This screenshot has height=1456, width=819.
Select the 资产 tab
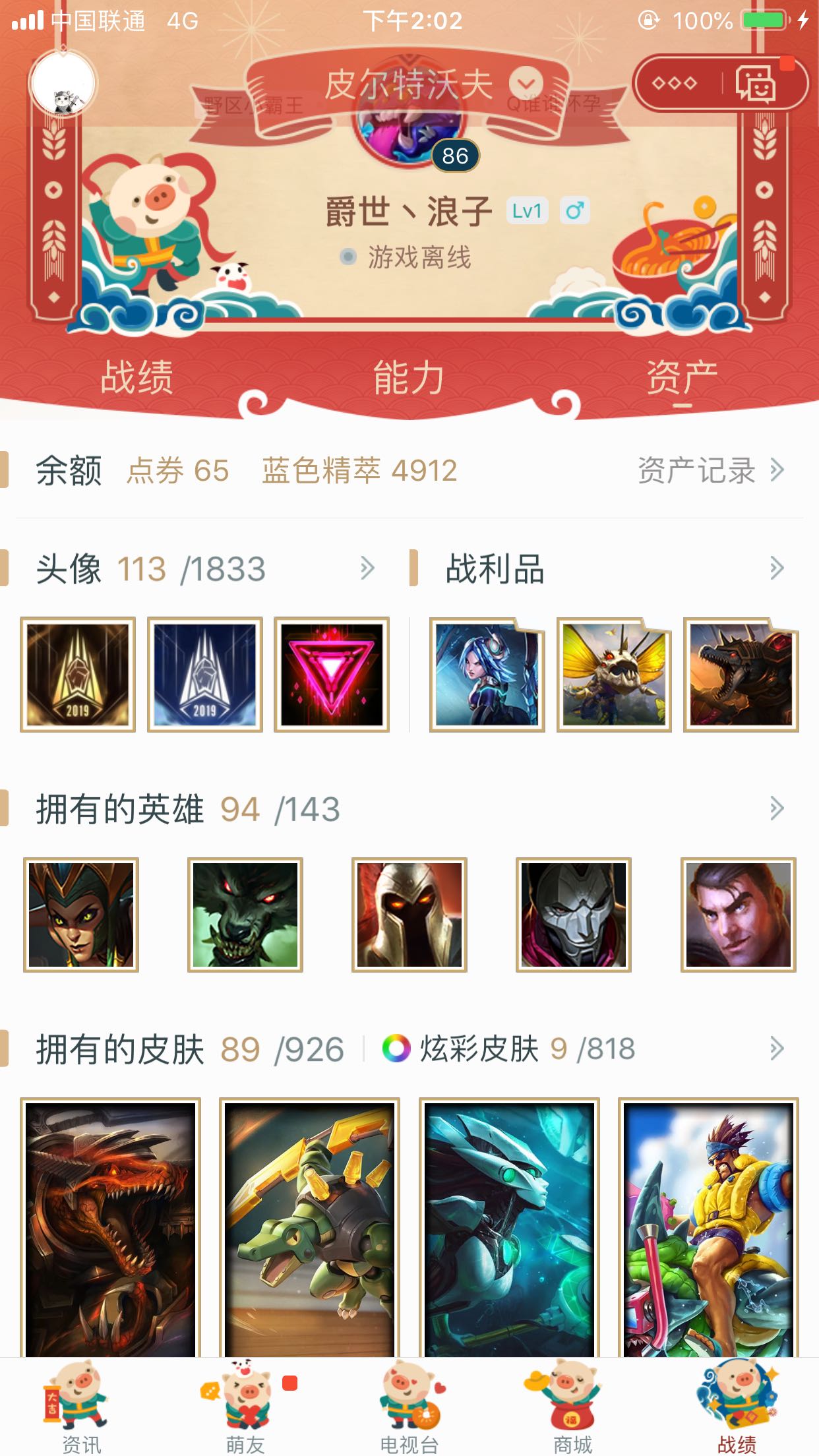pos(682,377)
